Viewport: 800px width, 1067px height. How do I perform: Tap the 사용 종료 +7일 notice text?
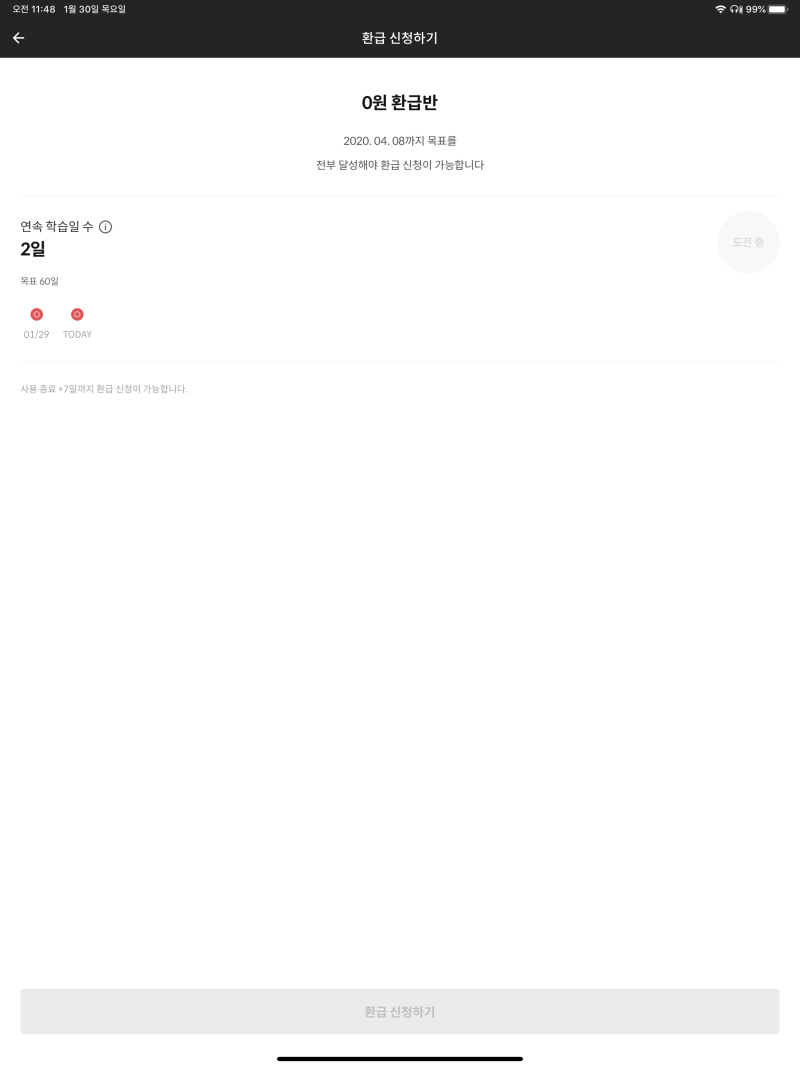tap(103, 388)
